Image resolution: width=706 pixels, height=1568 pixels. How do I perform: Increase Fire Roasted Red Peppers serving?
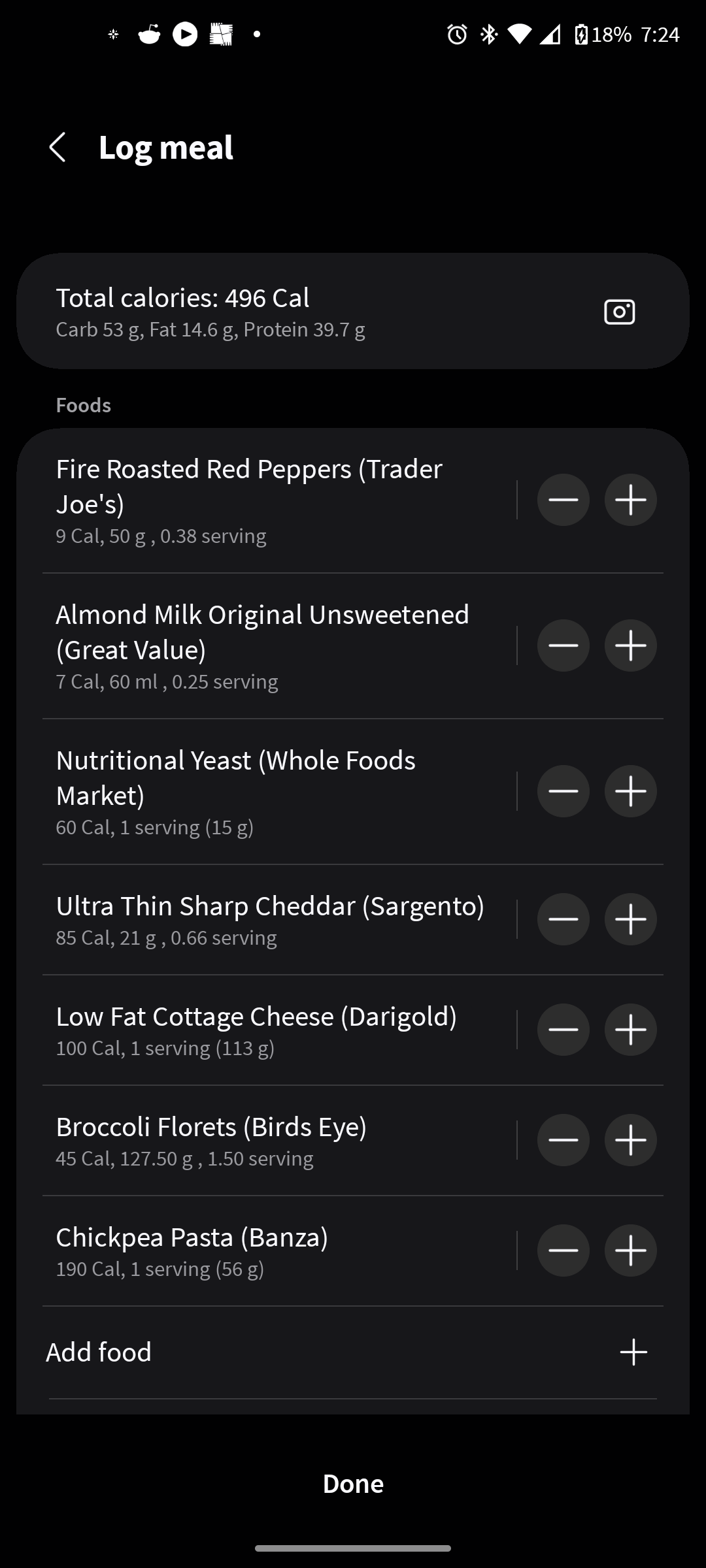tap(631, 500)
